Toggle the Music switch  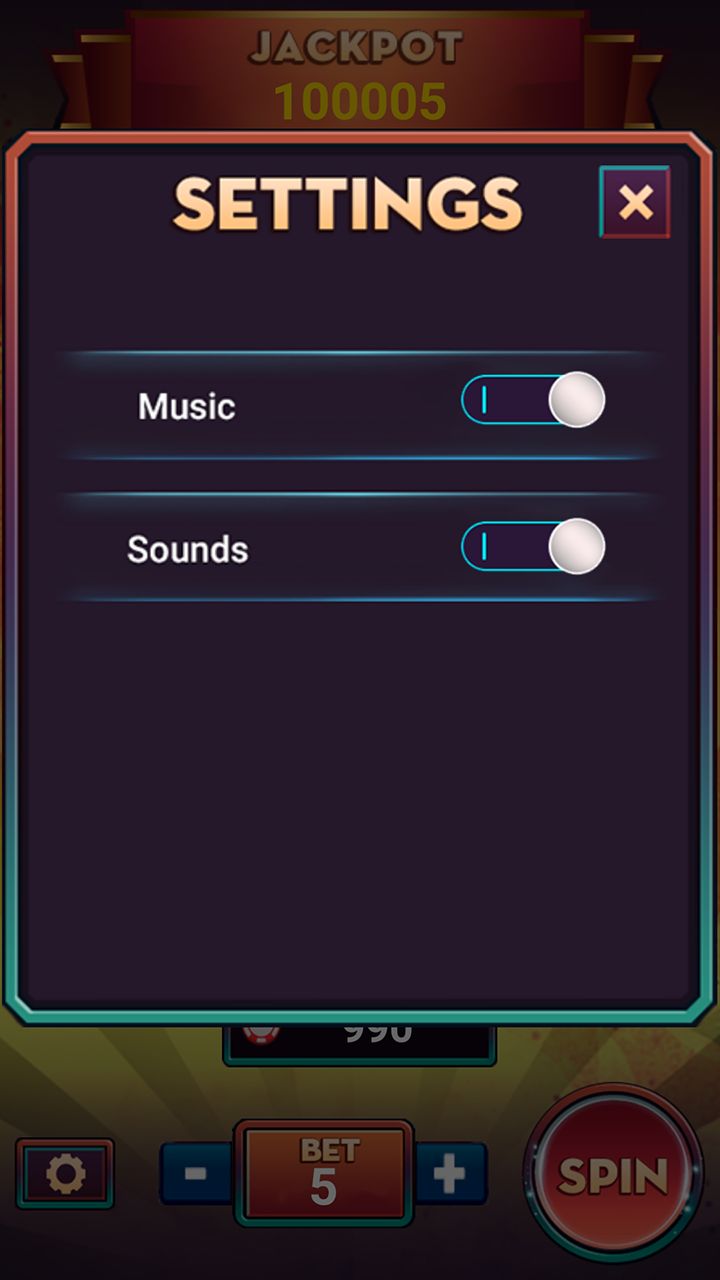[x=533, y=400]
